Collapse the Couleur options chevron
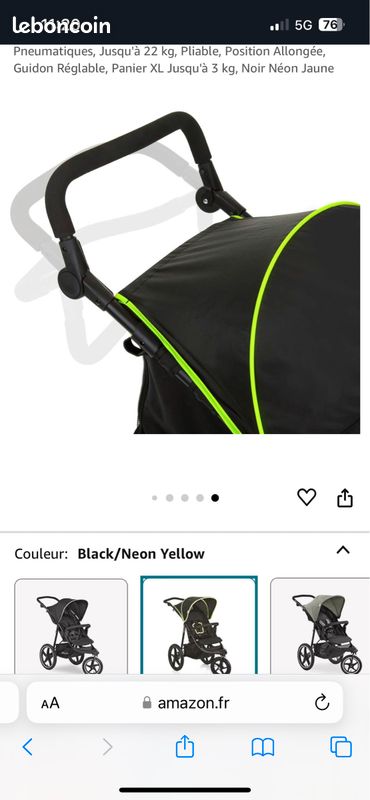This screenshot has width=370, height=800. 343,550
